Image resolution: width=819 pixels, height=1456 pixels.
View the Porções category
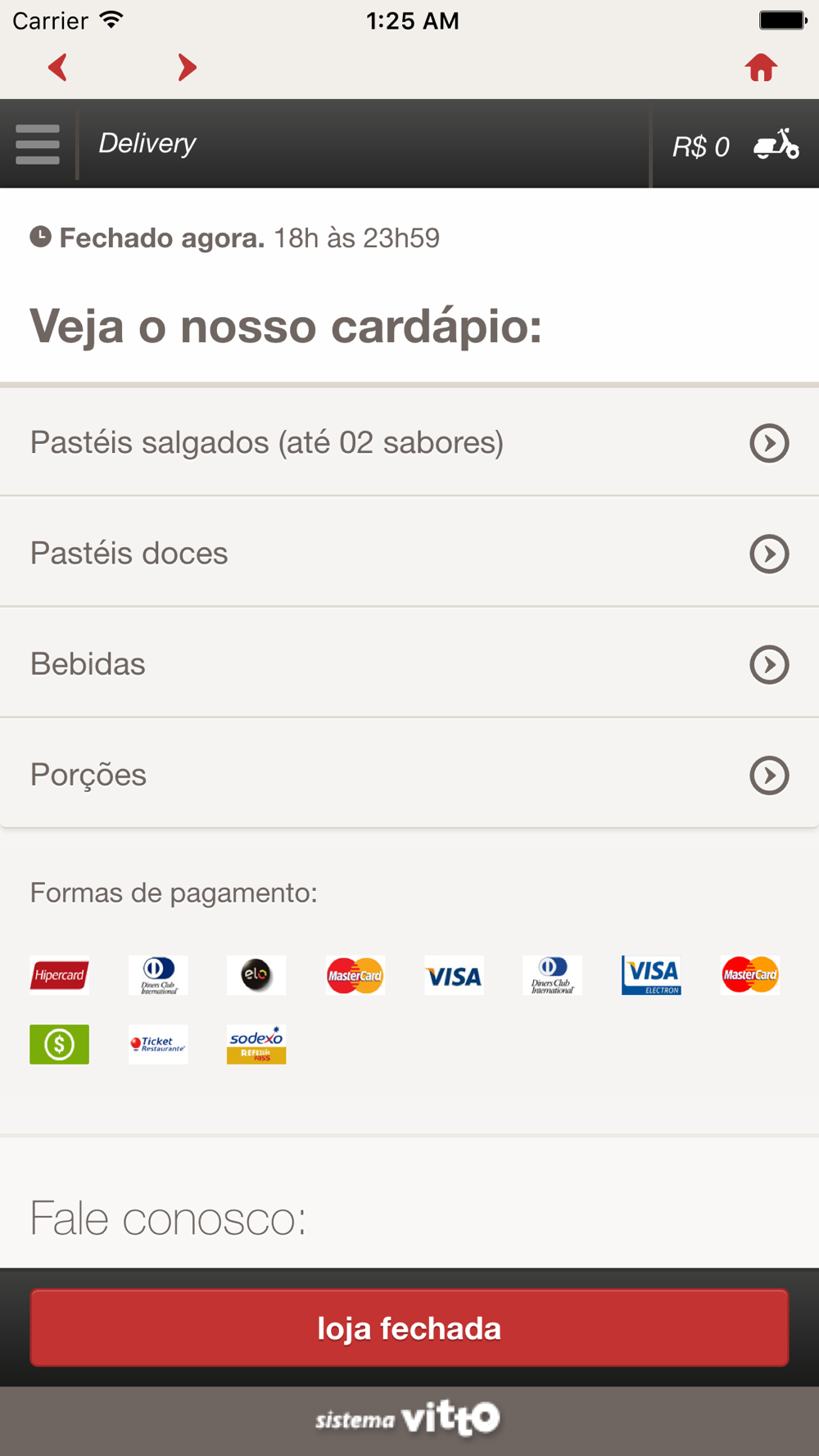pyautogui.click(x=409, y=775)
